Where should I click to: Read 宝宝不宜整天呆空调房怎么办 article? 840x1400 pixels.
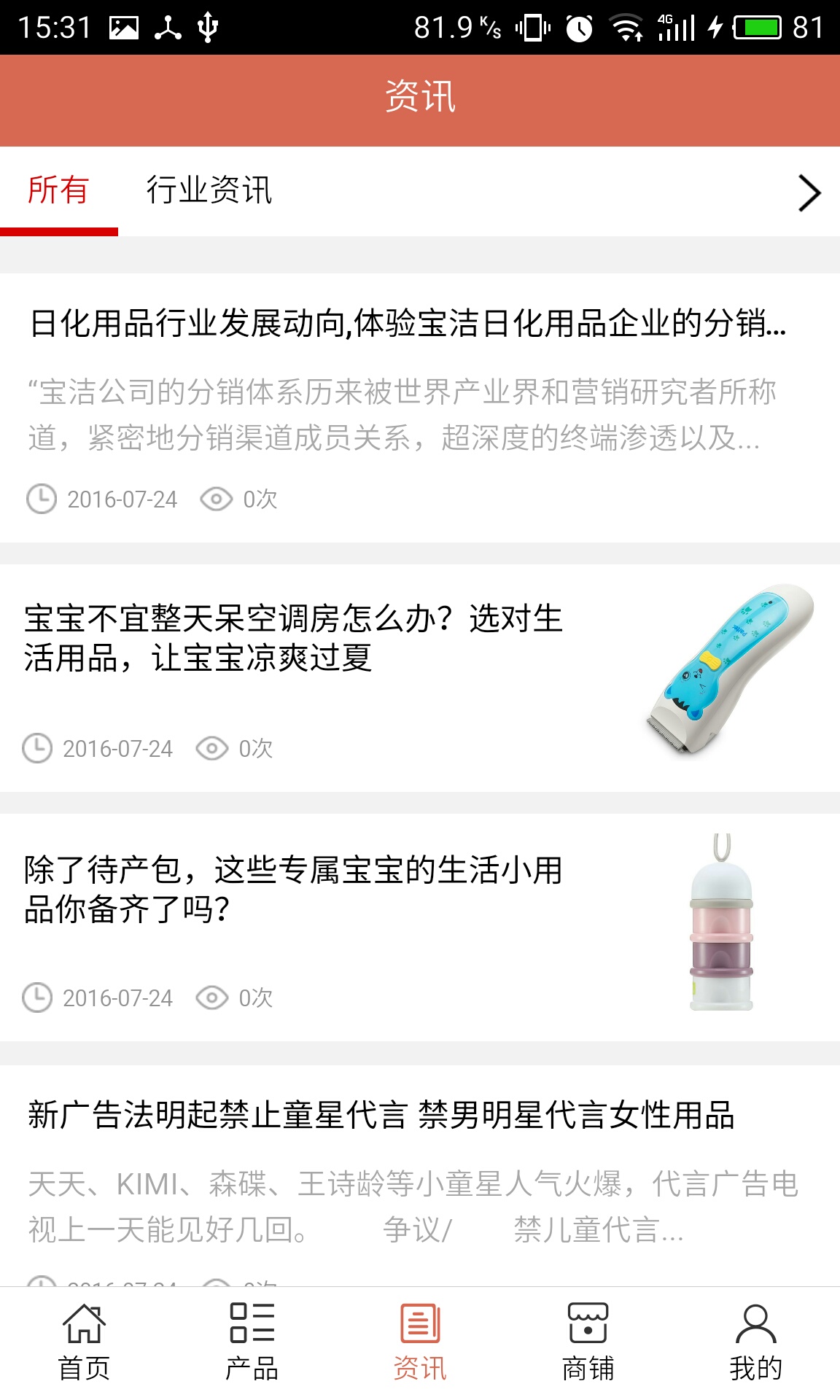pyautogui.click(x=293, y=638)
